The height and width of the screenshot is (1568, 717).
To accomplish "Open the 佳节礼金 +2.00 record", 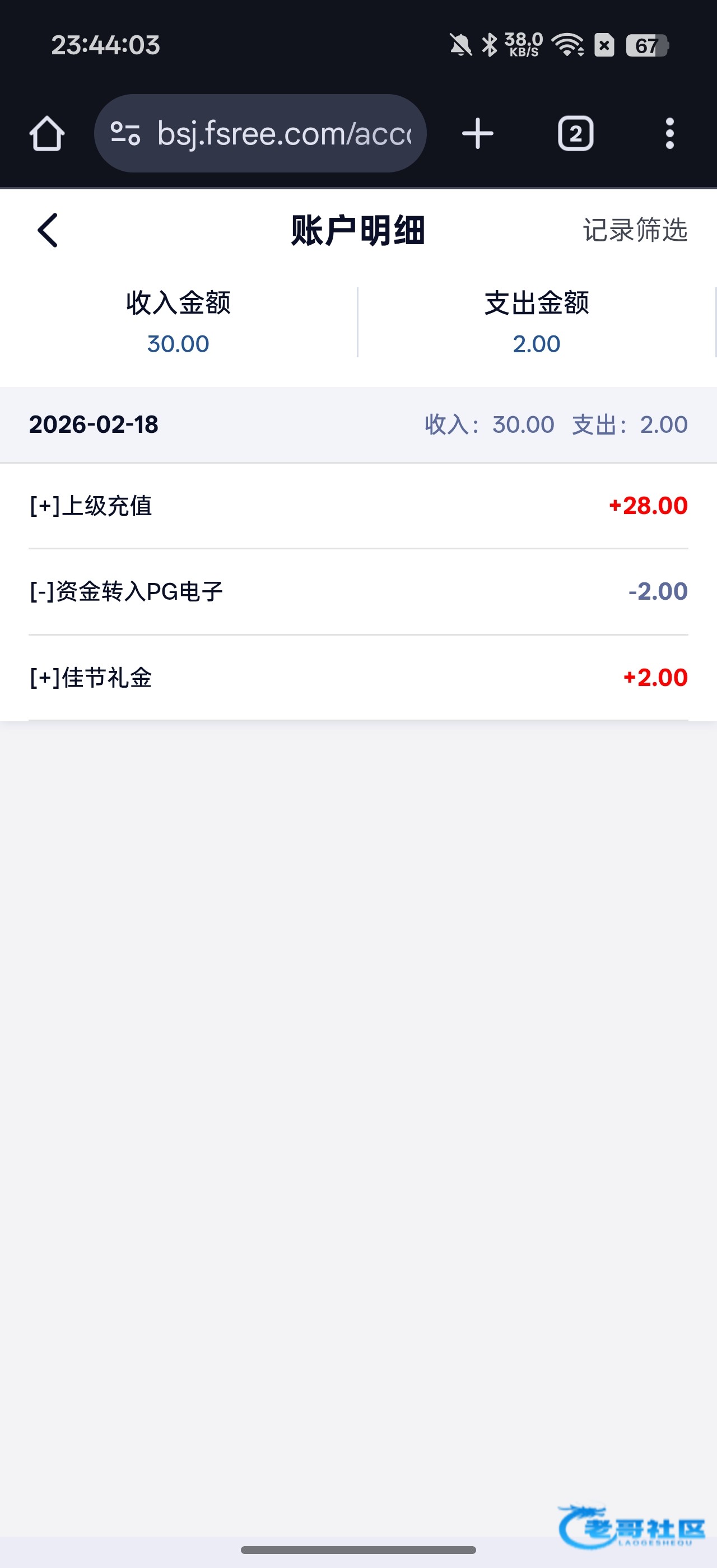I will (x=358, y=678).
